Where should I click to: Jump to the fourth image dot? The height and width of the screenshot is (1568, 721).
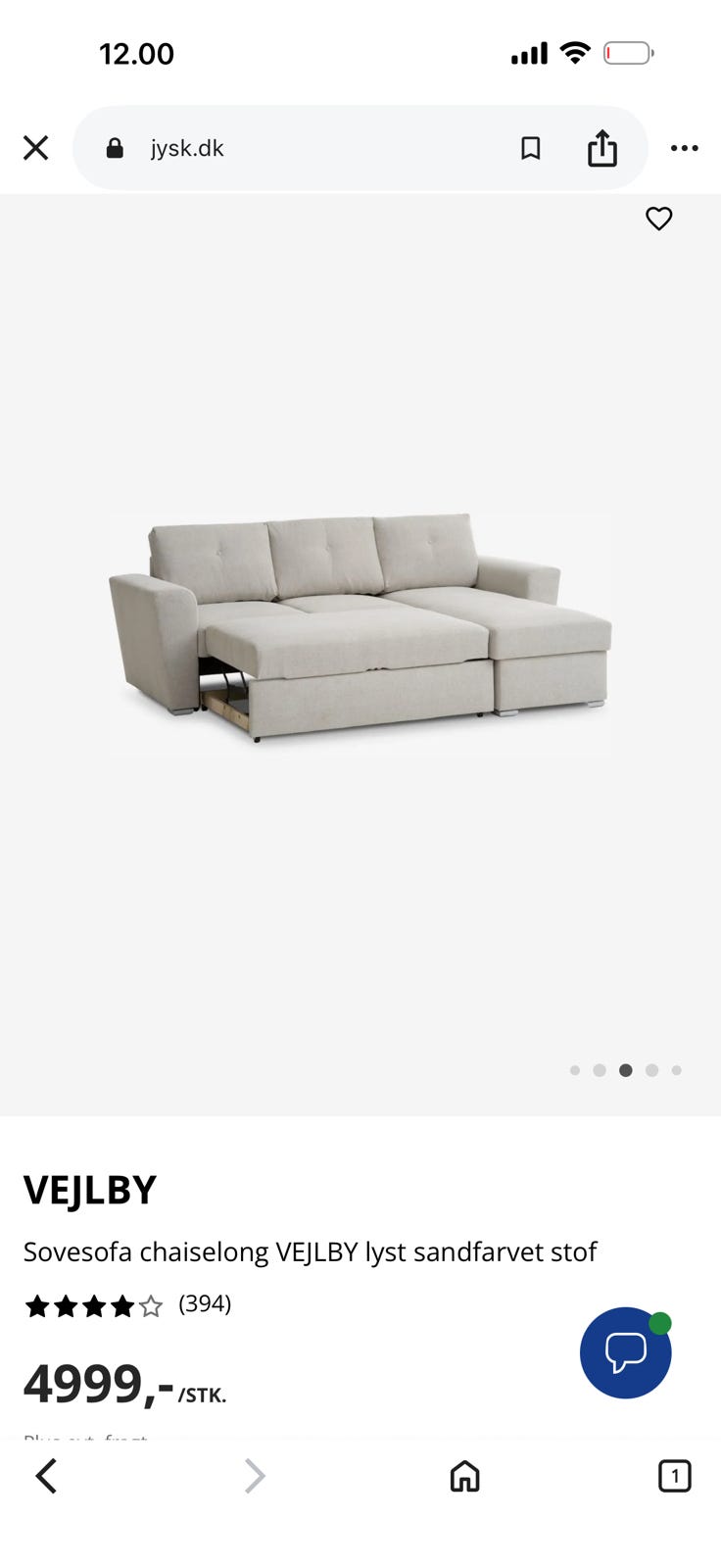tap(651, 1070)
